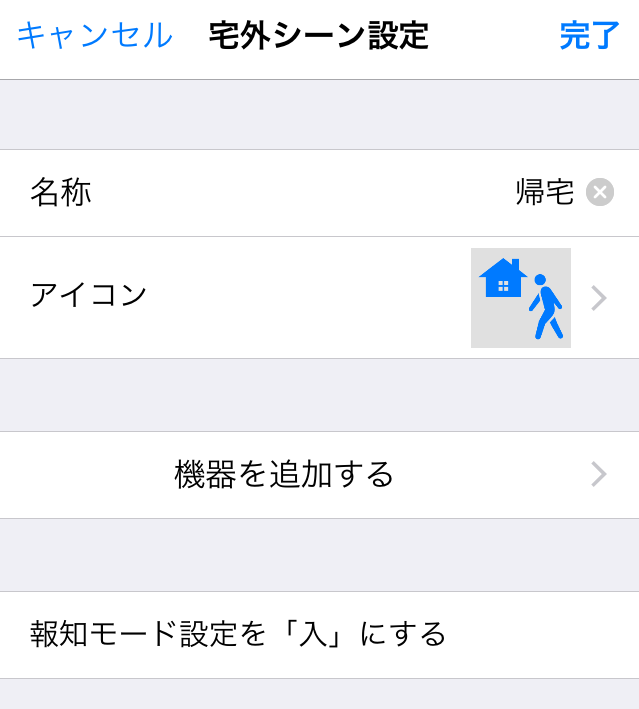Open 機器を追加する to add a device
Viewport: 639px width, 709px height.
click(x=319, y=474)
